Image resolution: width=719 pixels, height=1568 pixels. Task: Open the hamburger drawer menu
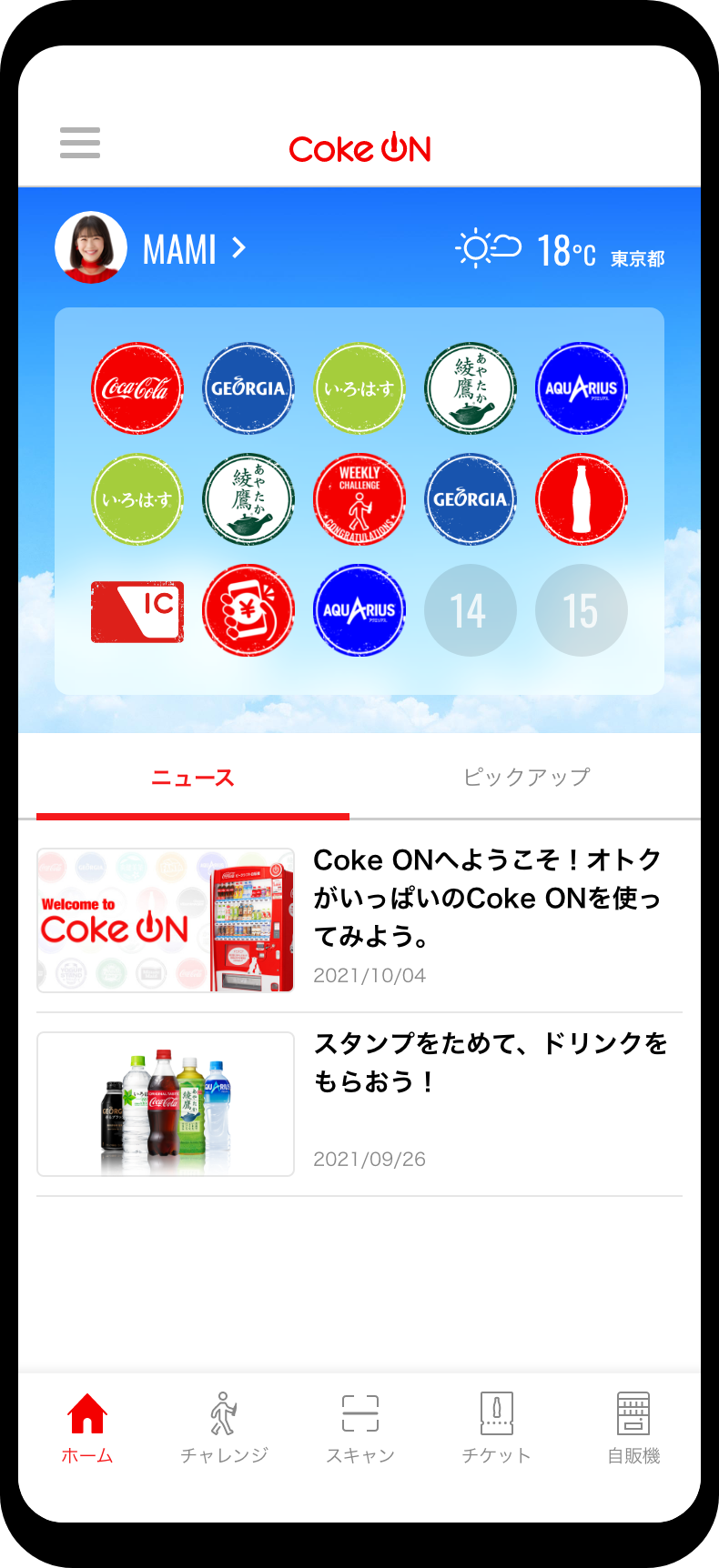[80, 143]
